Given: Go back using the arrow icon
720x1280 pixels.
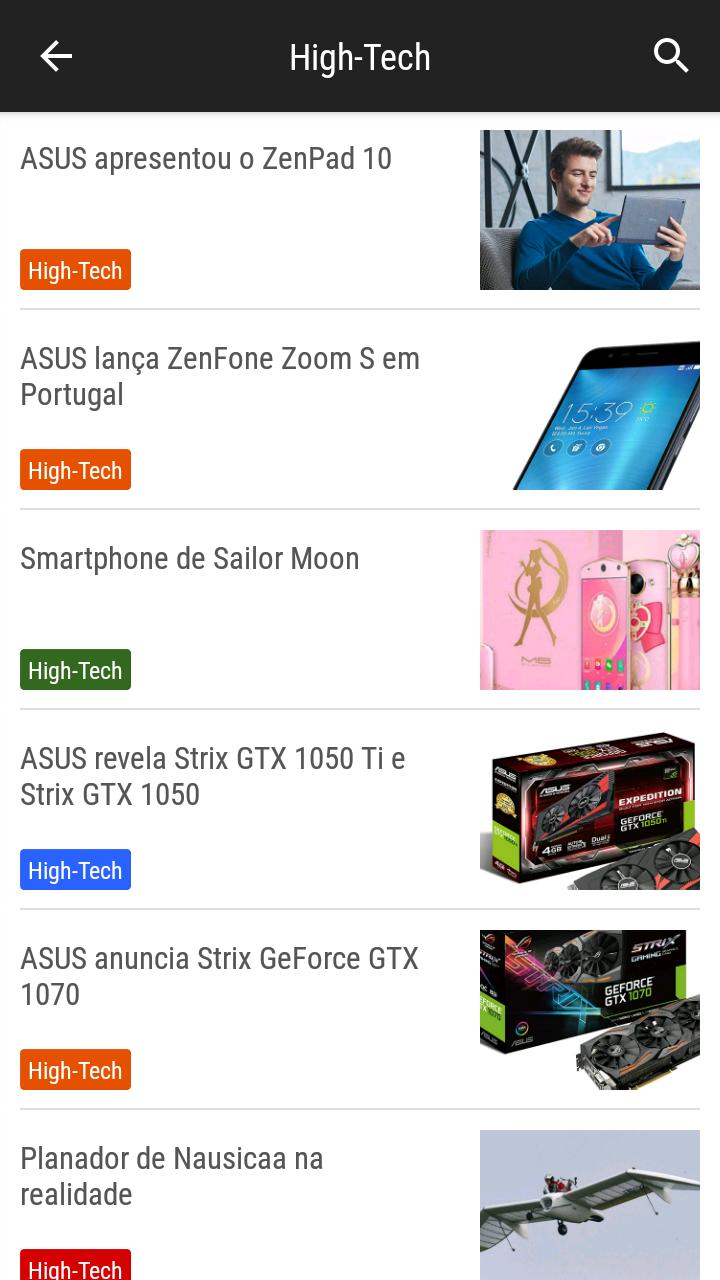Looking at the screenshot, I should click(x=56, y=56).
